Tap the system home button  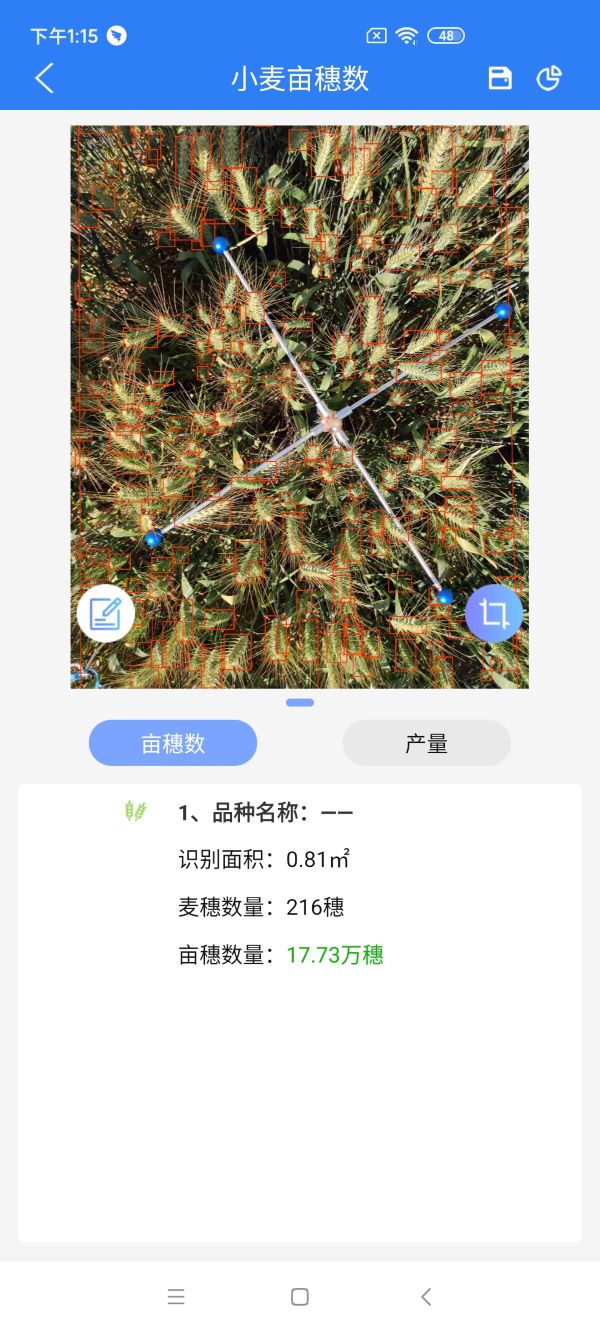click(x=299, y=1297)
